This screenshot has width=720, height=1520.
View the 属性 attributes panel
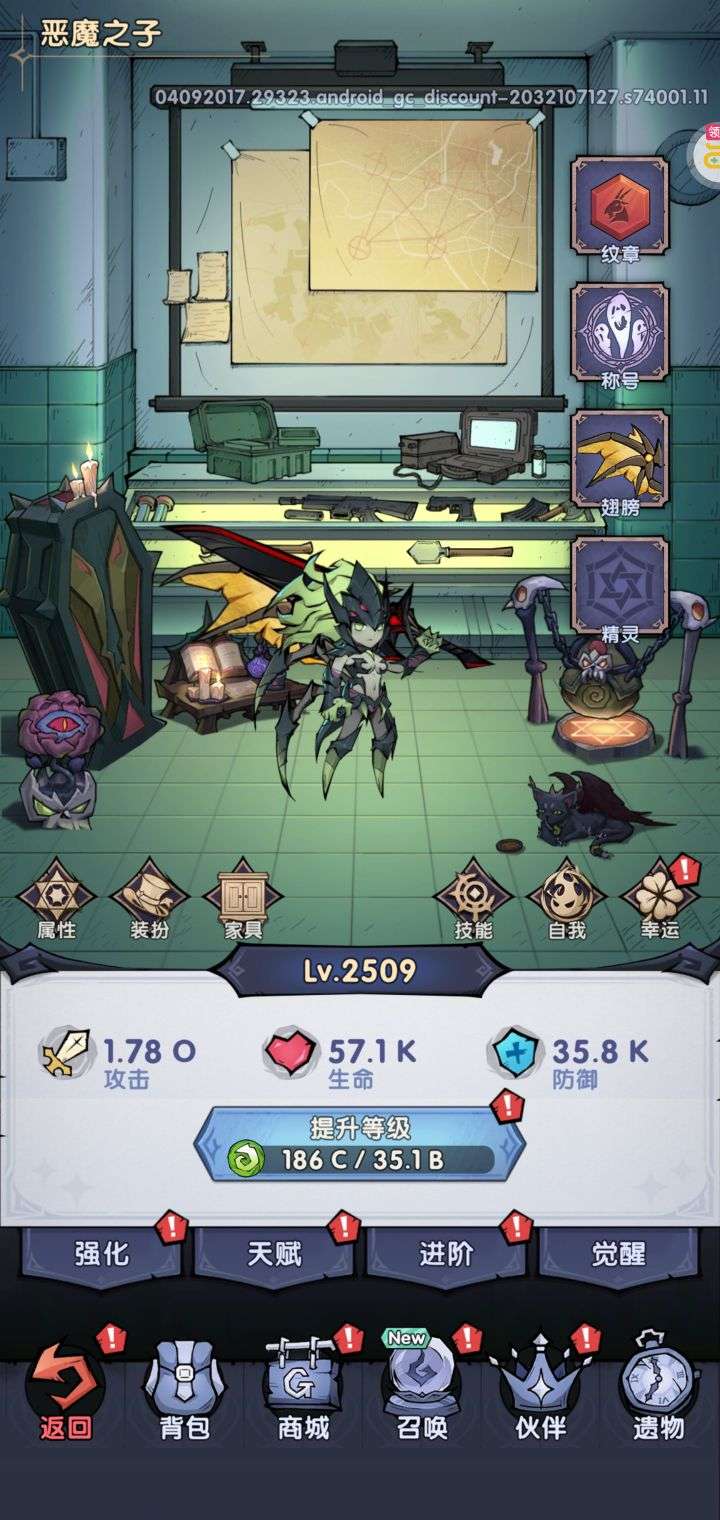click(x=56, y=898)
